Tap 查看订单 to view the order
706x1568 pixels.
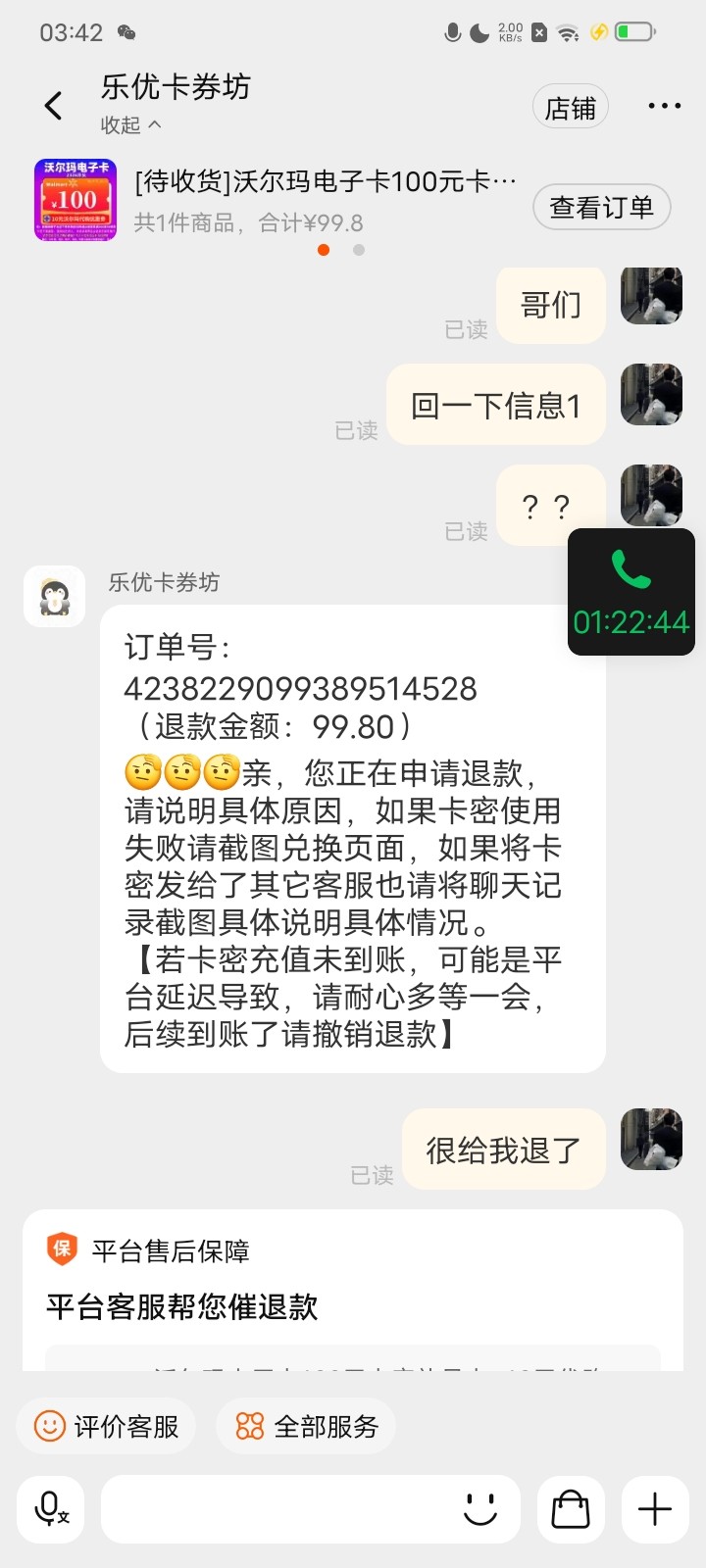601,207
